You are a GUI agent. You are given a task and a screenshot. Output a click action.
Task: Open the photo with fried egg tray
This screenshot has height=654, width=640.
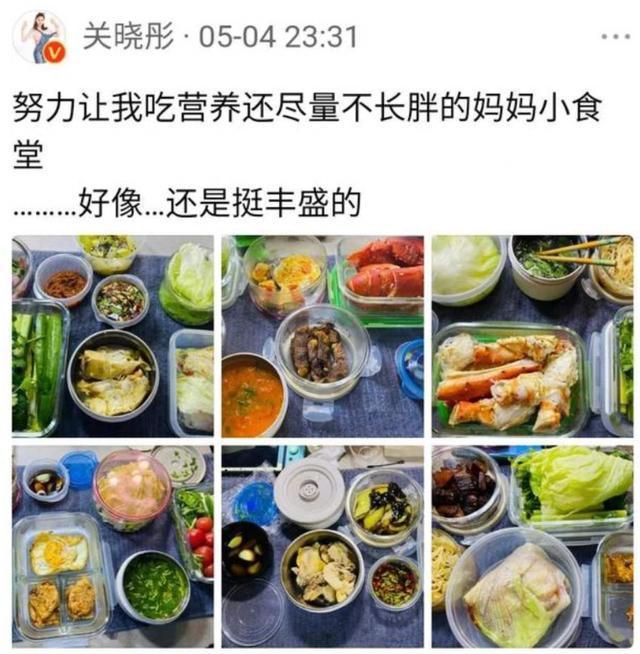tap(113, 545)
